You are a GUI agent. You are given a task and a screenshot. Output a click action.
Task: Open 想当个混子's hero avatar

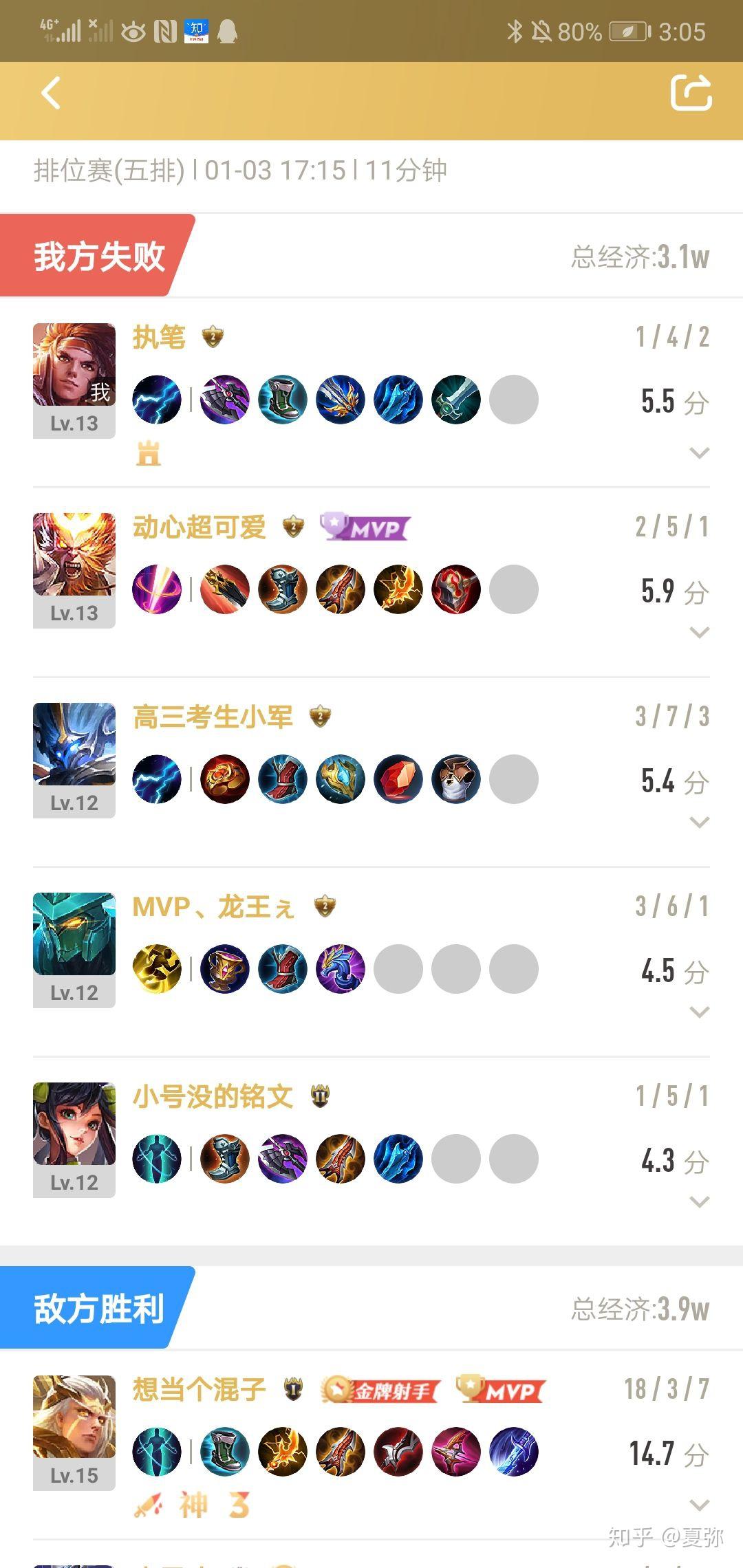[x=74, y=1417]
